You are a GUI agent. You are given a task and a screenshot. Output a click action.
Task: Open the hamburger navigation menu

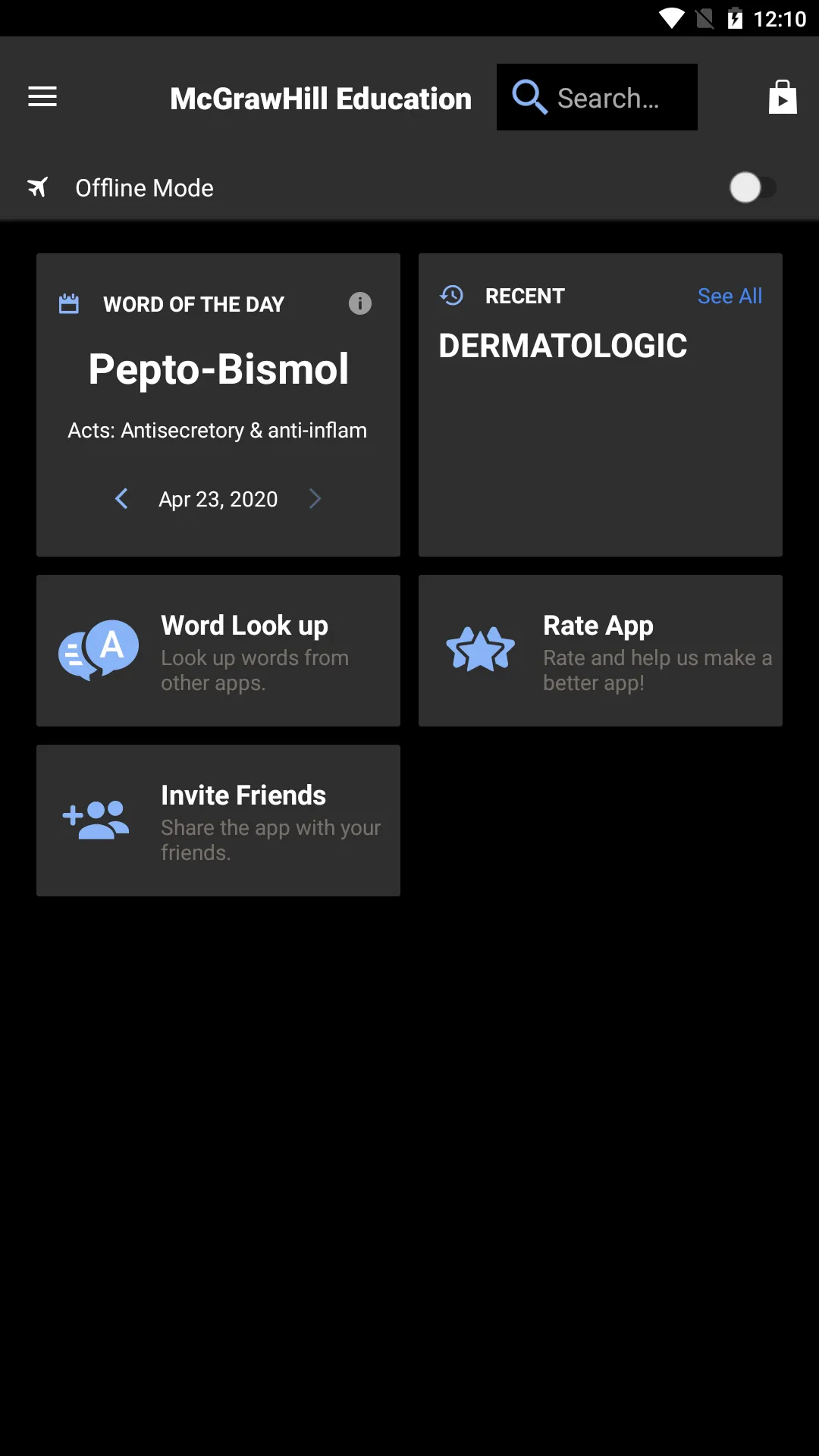pyautogui.click(x=42, y=97)
